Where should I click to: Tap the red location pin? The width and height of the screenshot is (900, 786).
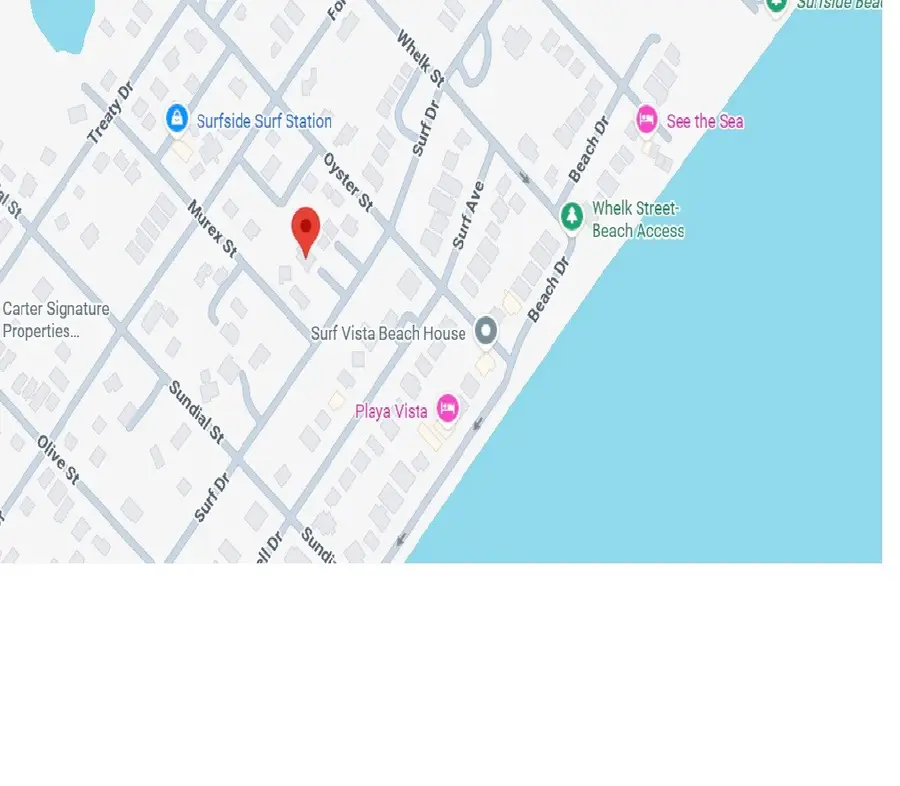tap(306, 230)
